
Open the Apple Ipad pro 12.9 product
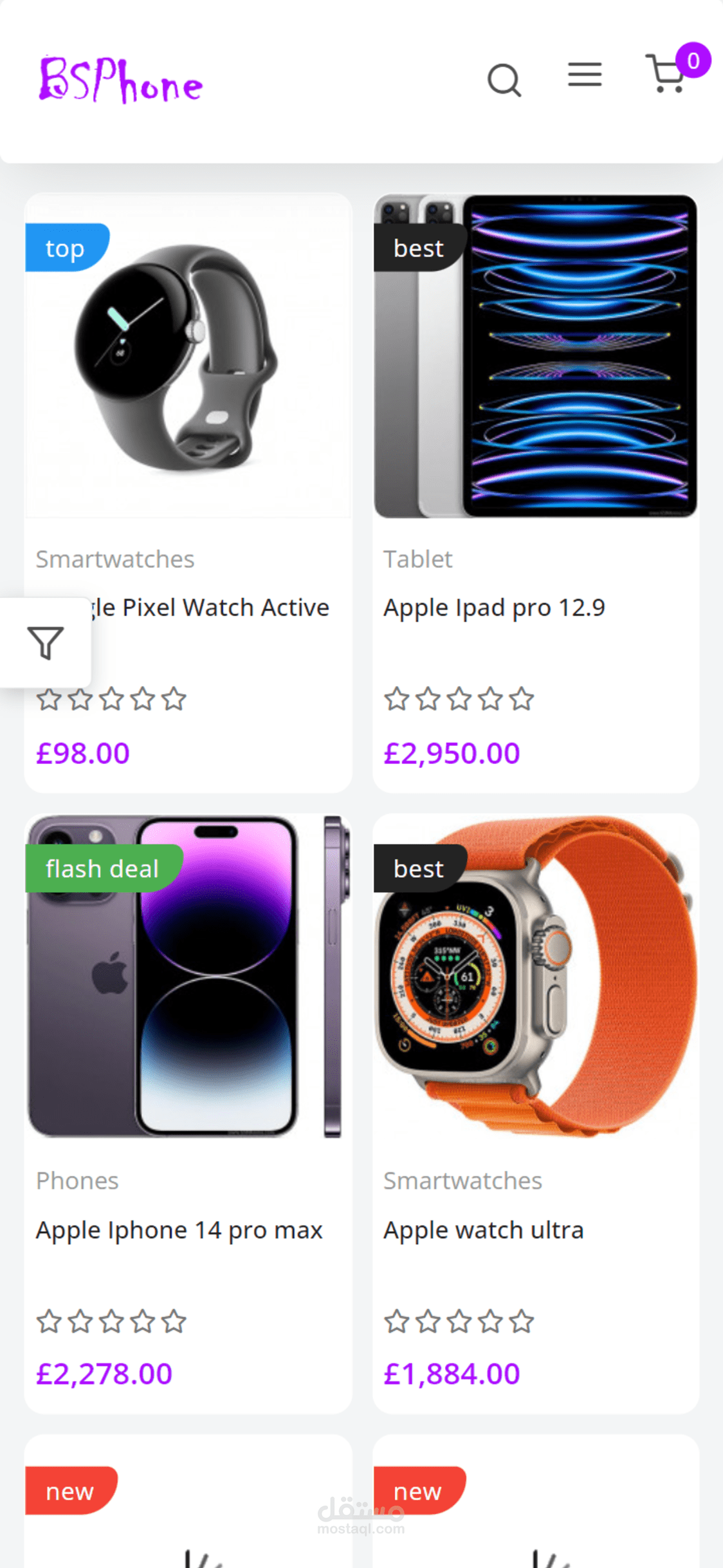(494, 608)
